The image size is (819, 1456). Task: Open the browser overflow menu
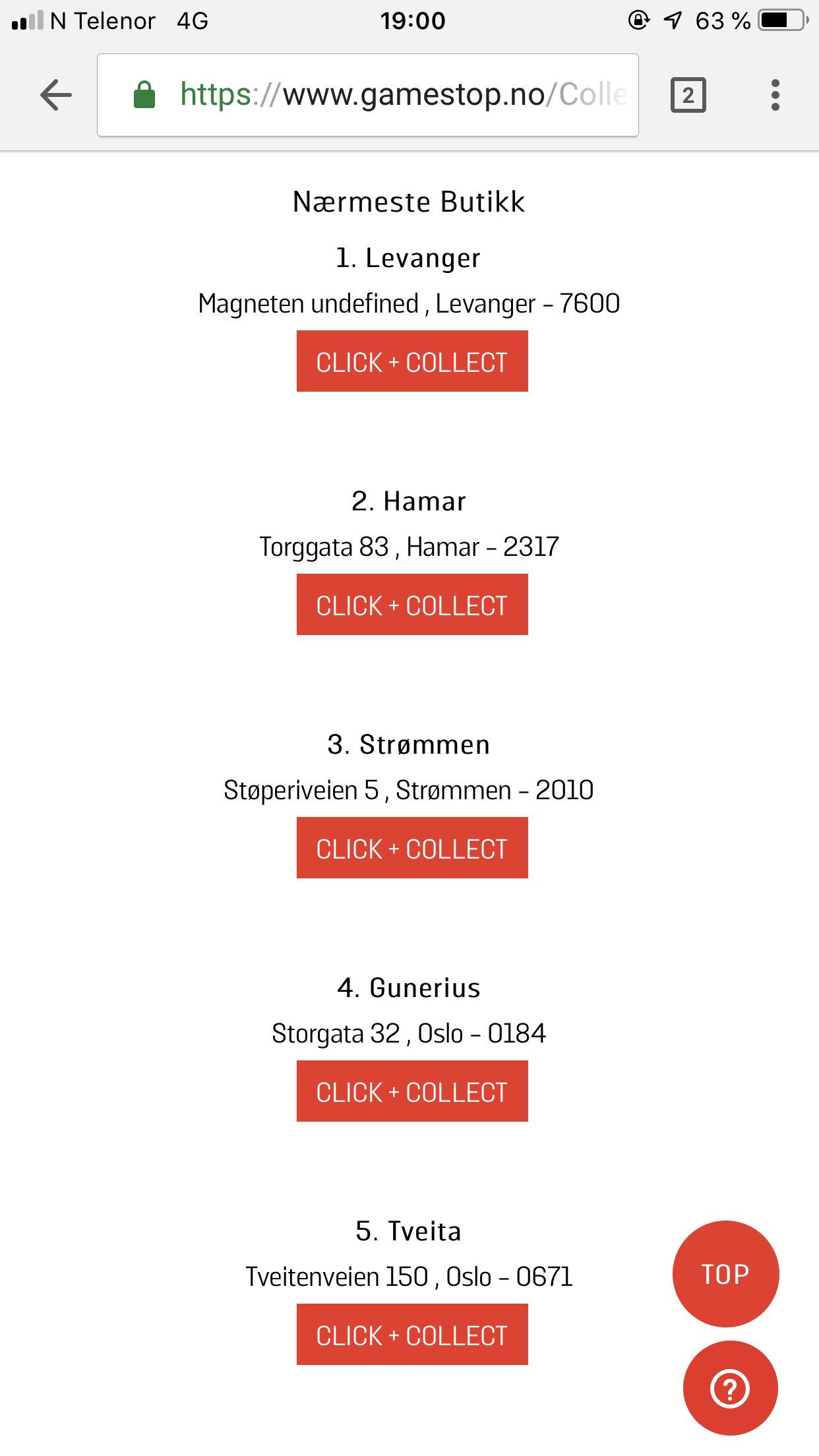[775, 95]
